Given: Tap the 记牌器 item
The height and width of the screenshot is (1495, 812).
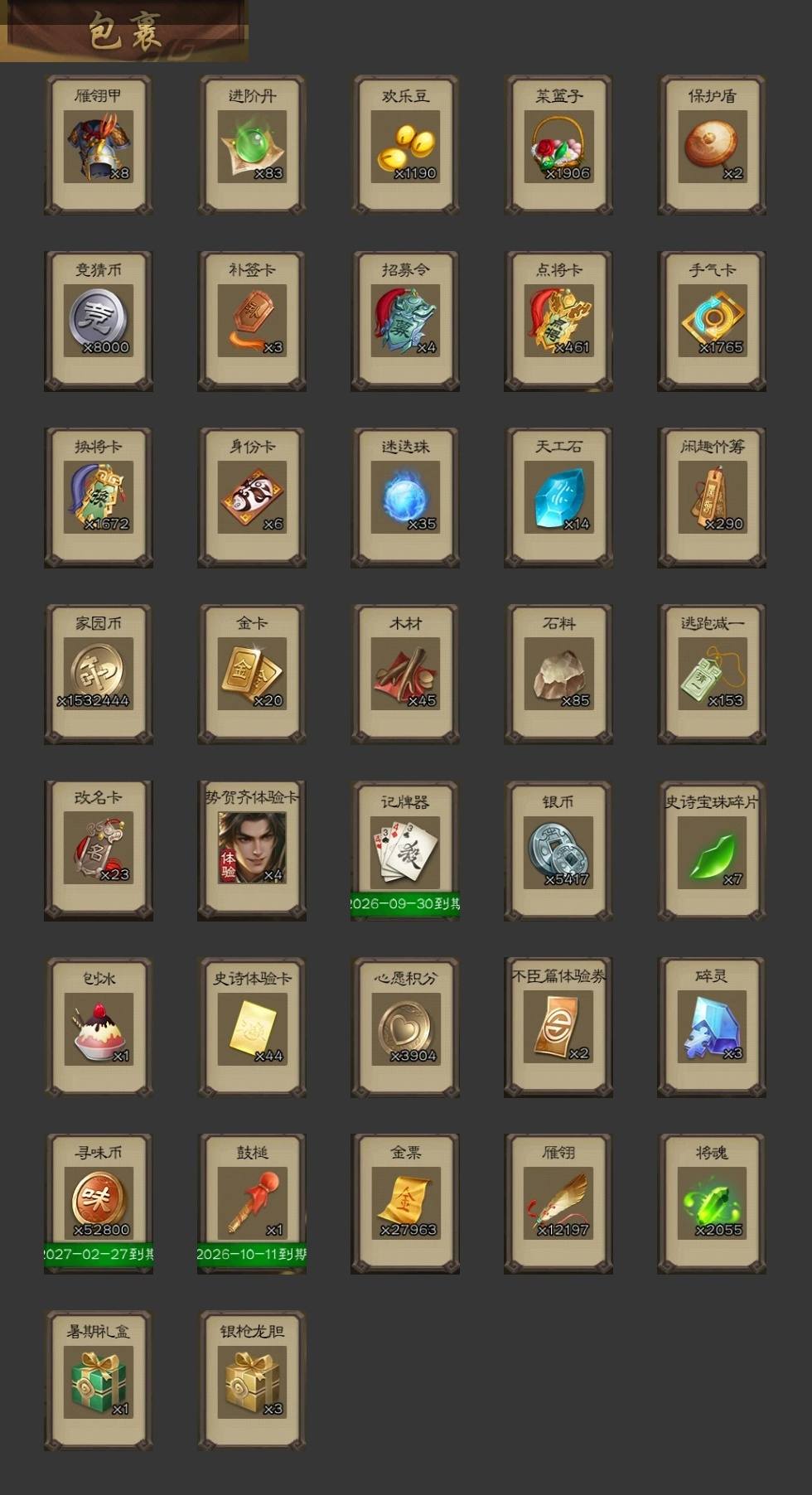Looking at the screenshot, I should click(405, 850).
